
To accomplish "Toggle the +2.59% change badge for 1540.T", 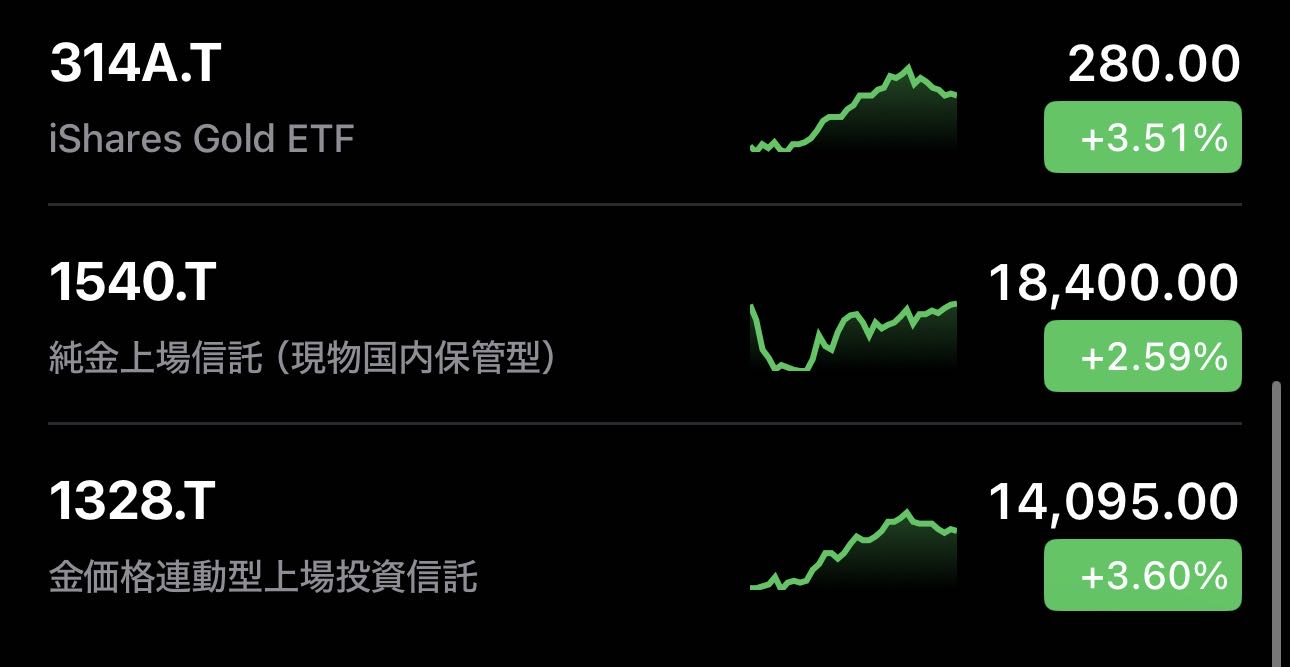I will [x=1142, y=356].
